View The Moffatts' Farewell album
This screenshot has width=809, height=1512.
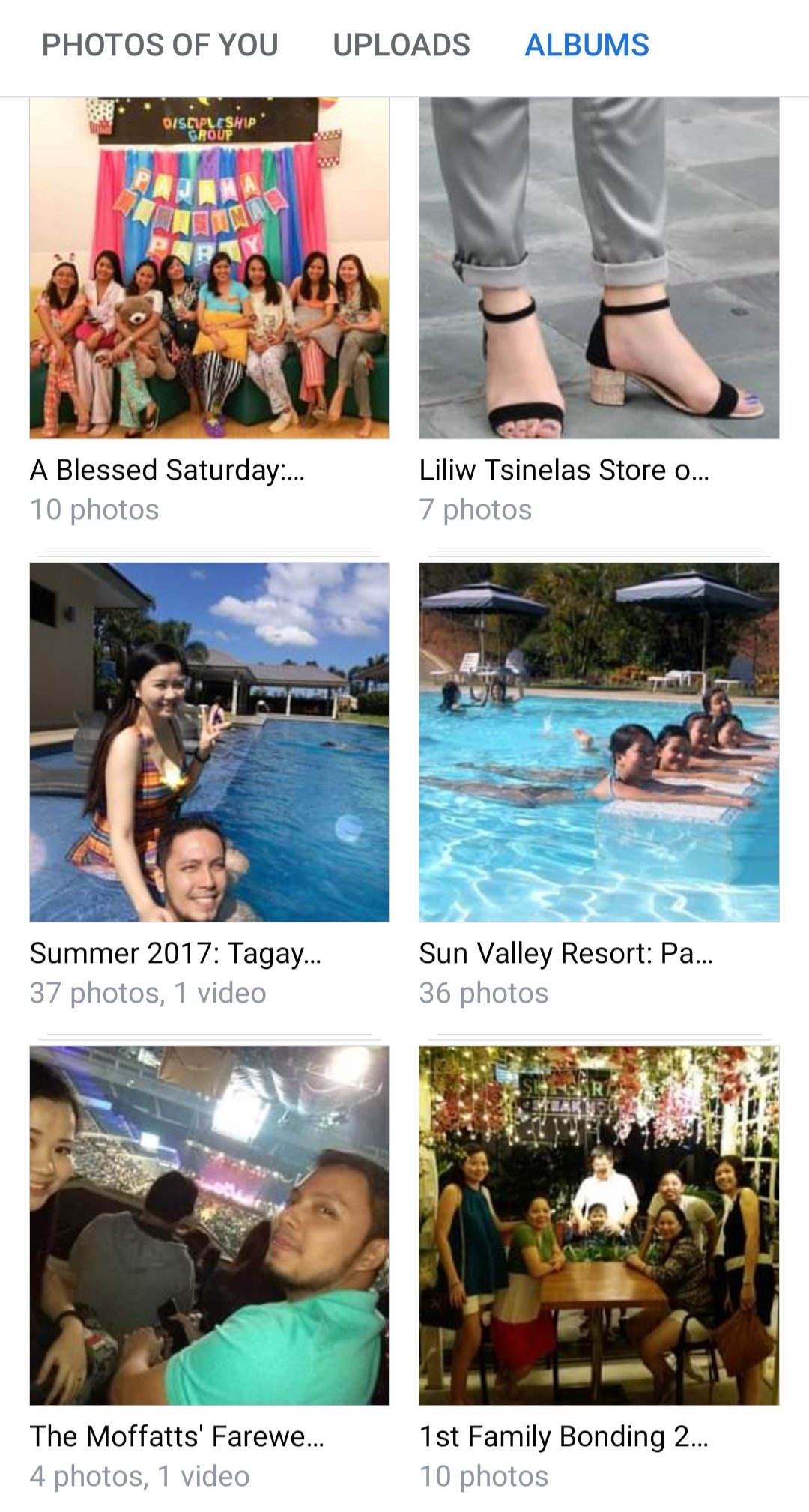tap(209, 1225)
